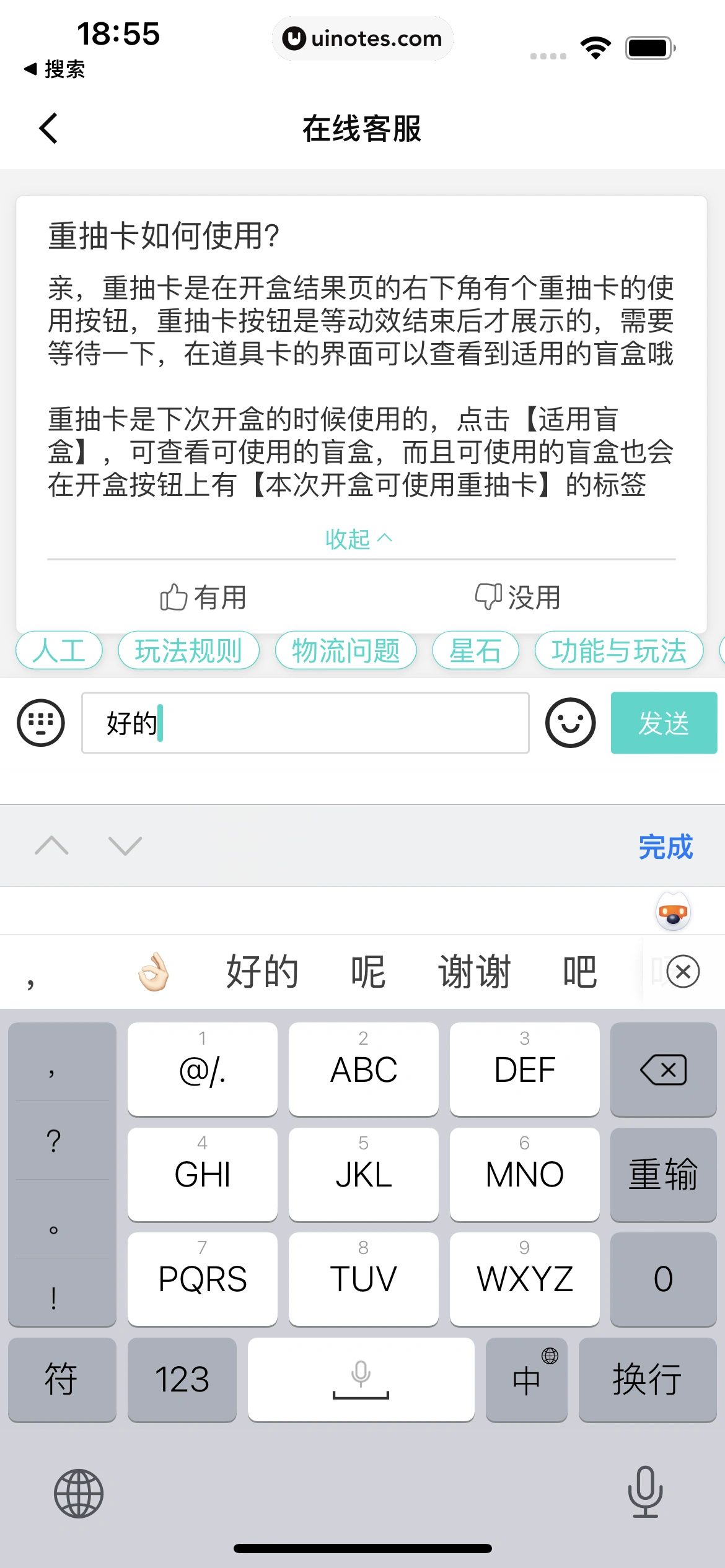The width and height of the screenshot is (725, 1568).
Task: Mark the answer as 有用
Action: point(203,597)
